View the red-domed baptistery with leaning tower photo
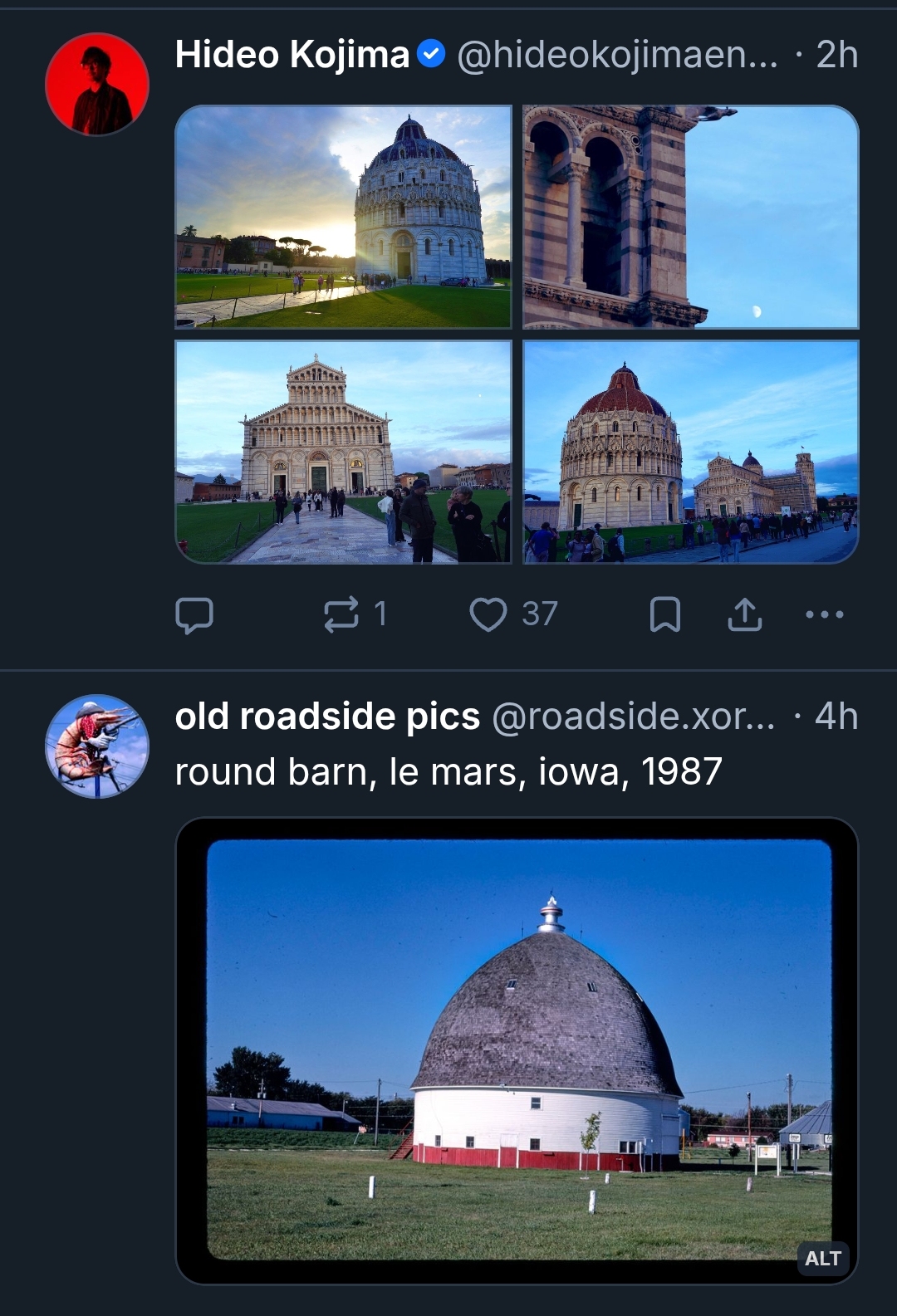This screenshot has width=897, height=1316. pos(690,453)
